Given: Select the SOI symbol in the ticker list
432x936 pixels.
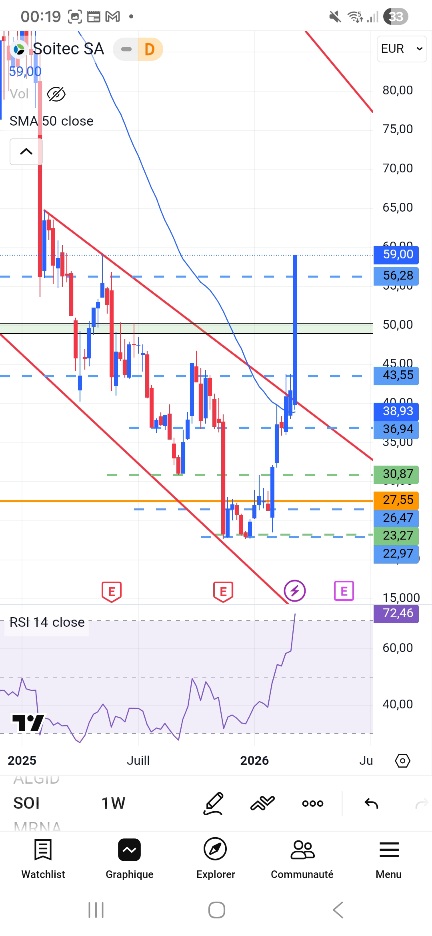Looking at the screenshot, I should tap(26, 803).
